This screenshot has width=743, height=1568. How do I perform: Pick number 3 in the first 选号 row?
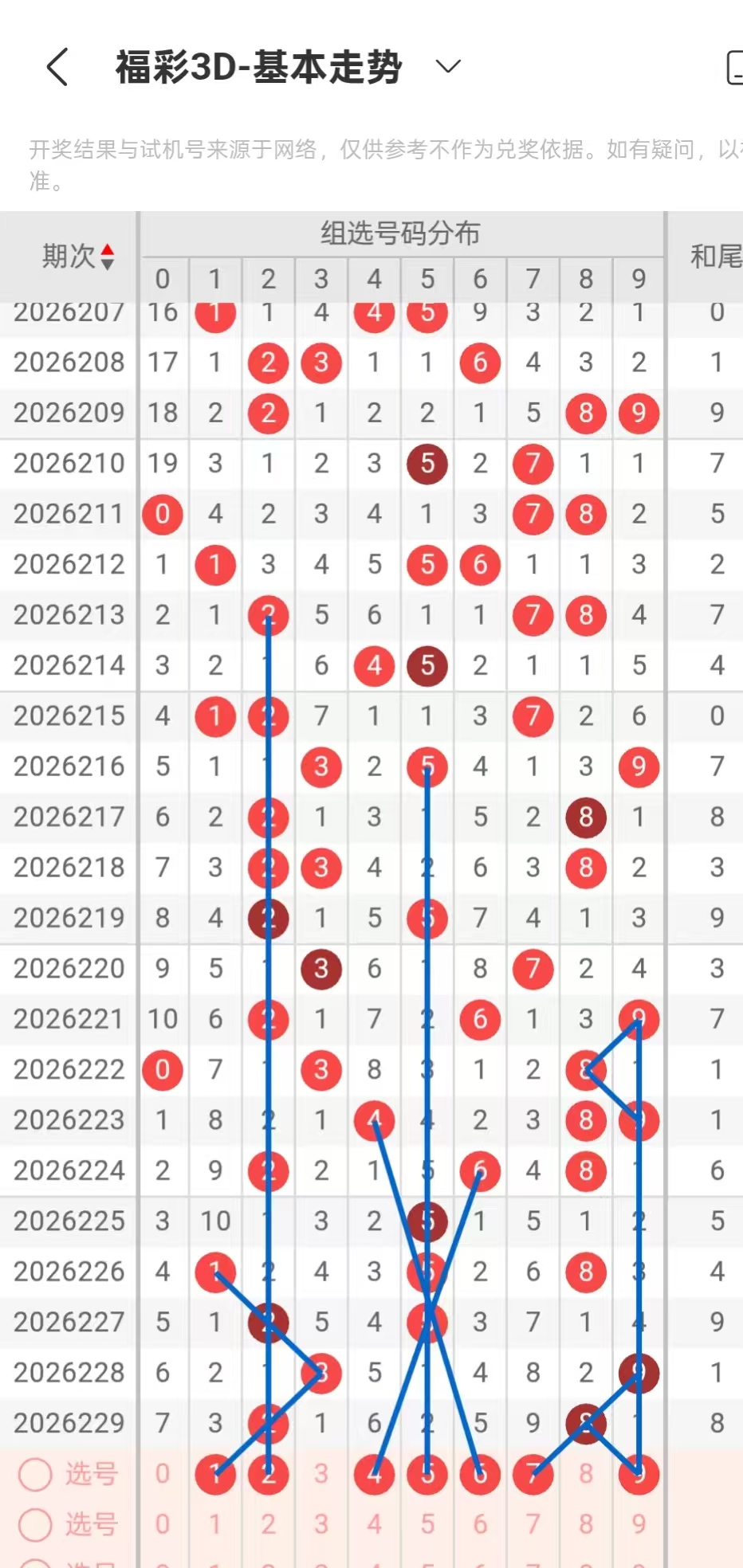click(x=321, y=1473)
